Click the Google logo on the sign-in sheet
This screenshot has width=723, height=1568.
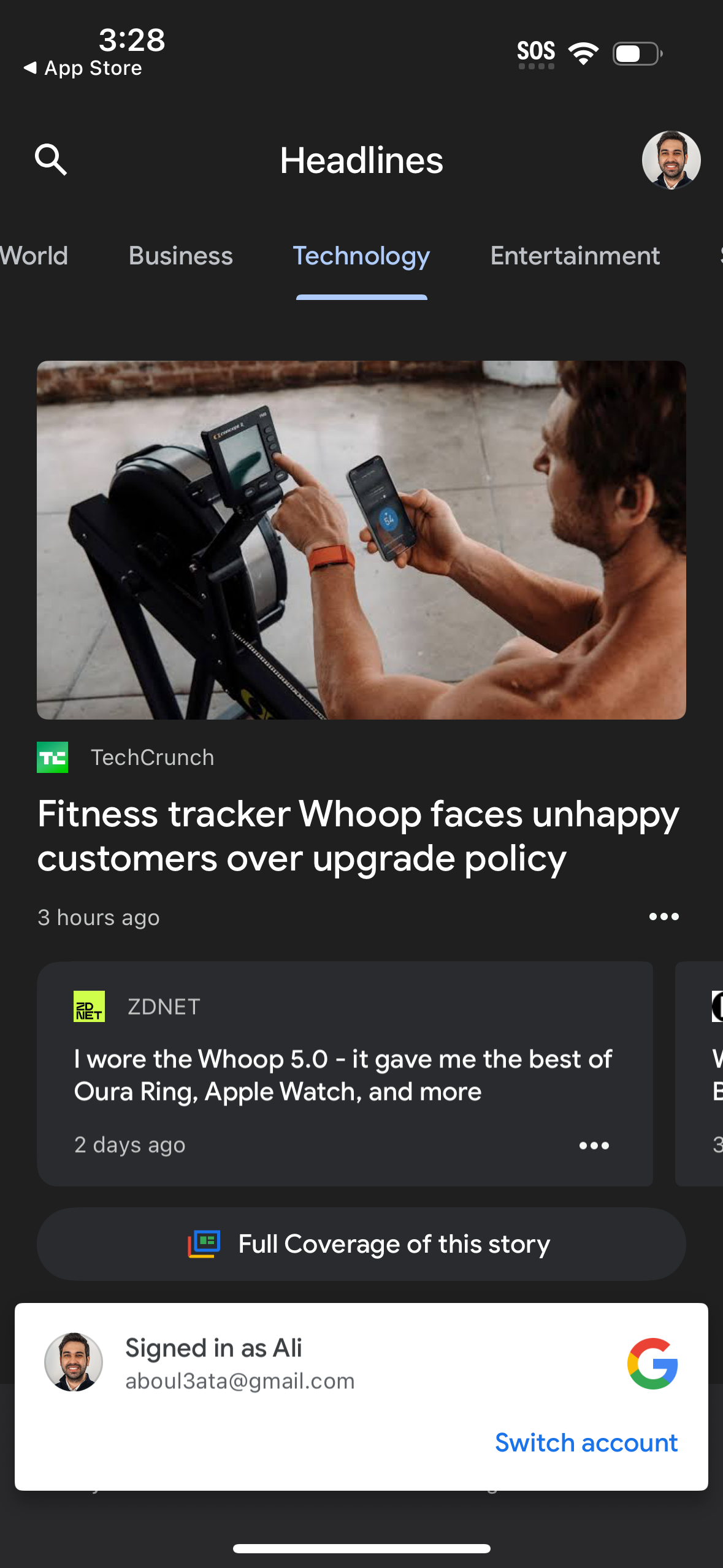coord(652,1363)
